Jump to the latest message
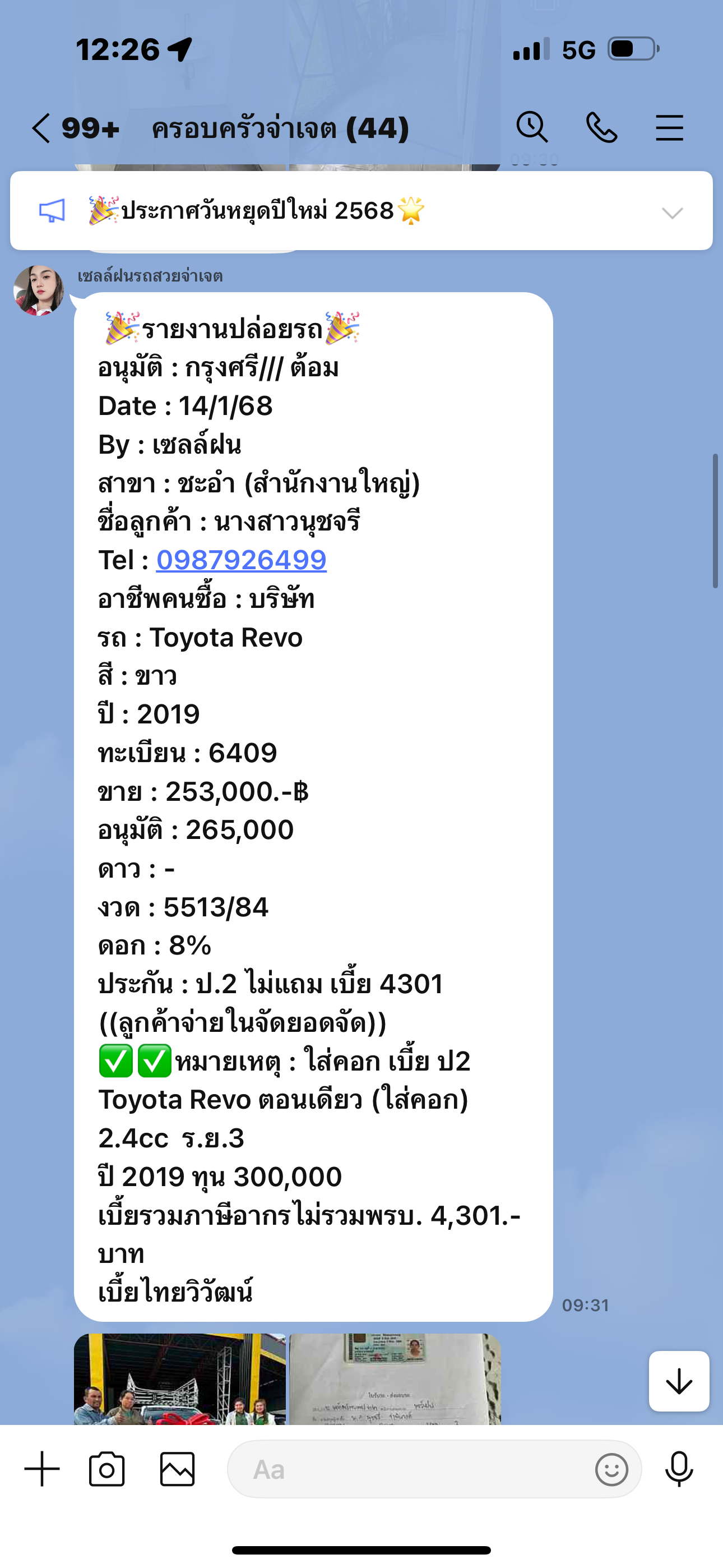Image resolution: width=723 pixels, height=1568 pixels. pos(679,1381)
